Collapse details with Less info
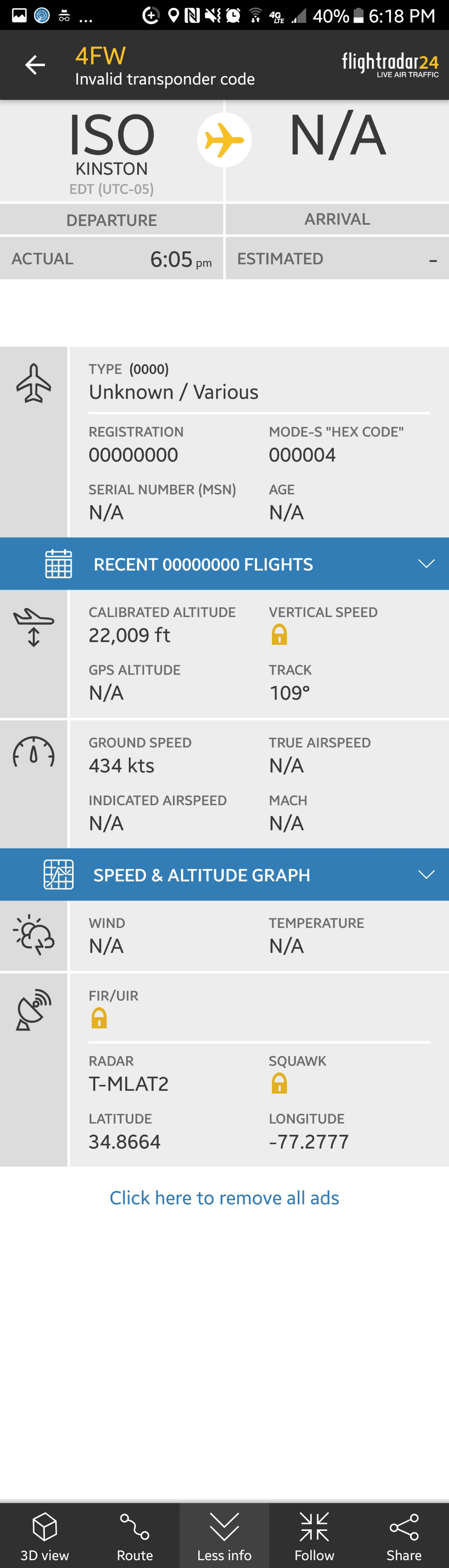Image resolution: width=449 pixels, height=1568 pixels. point(224,1536)
